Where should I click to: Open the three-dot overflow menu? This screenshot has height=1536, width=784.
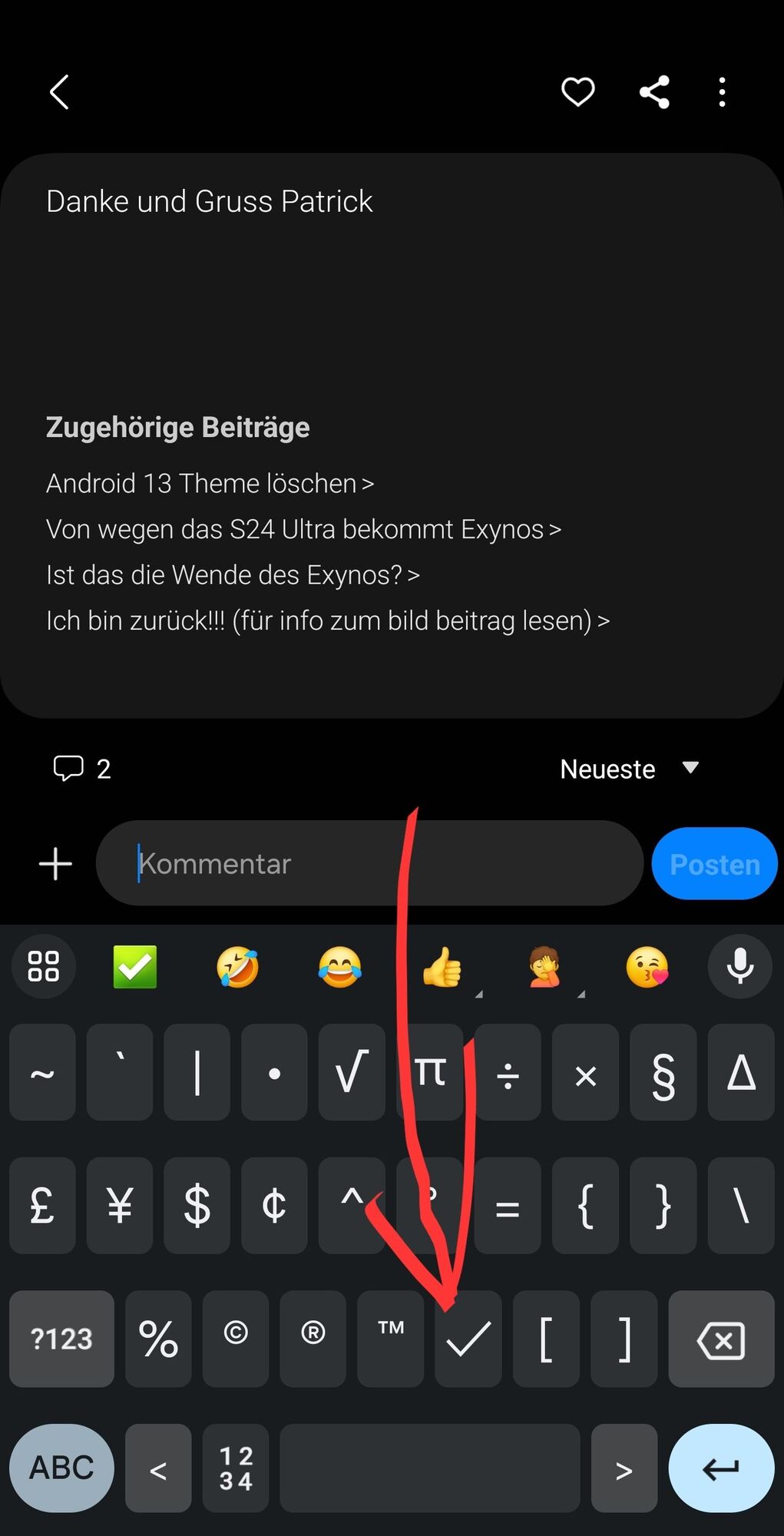(x=722, y=92)
